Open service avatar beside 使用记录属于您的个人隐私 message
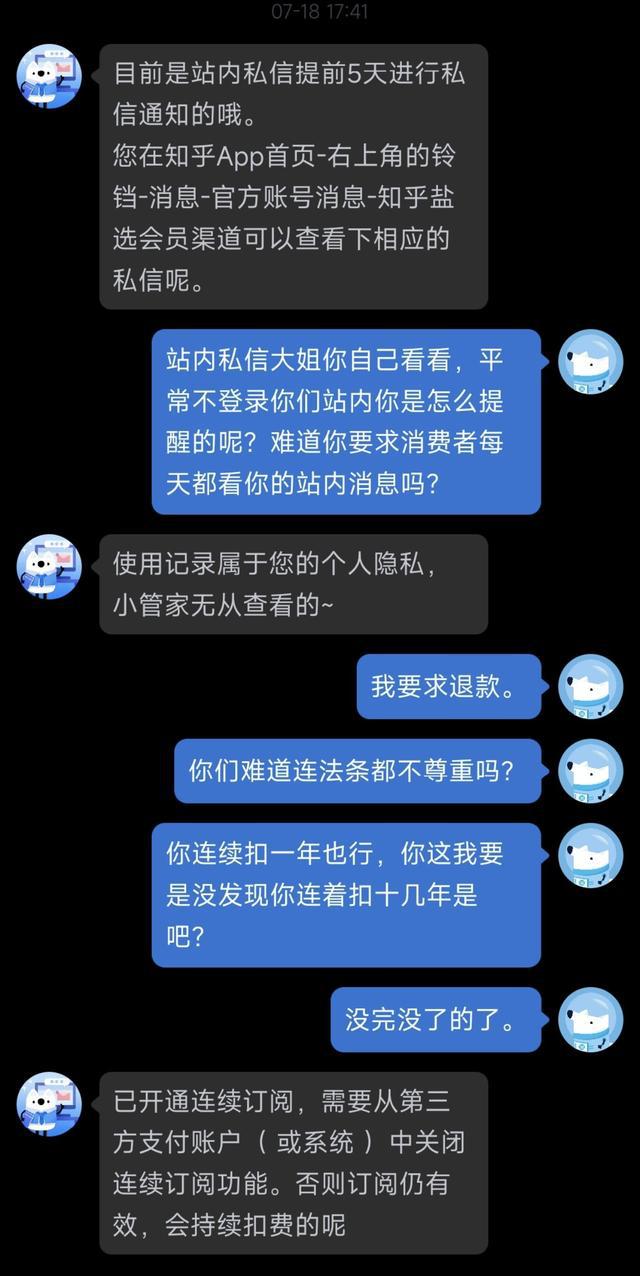The width and height of the screenshot is (640, 1276). click(x=49, y=566)
